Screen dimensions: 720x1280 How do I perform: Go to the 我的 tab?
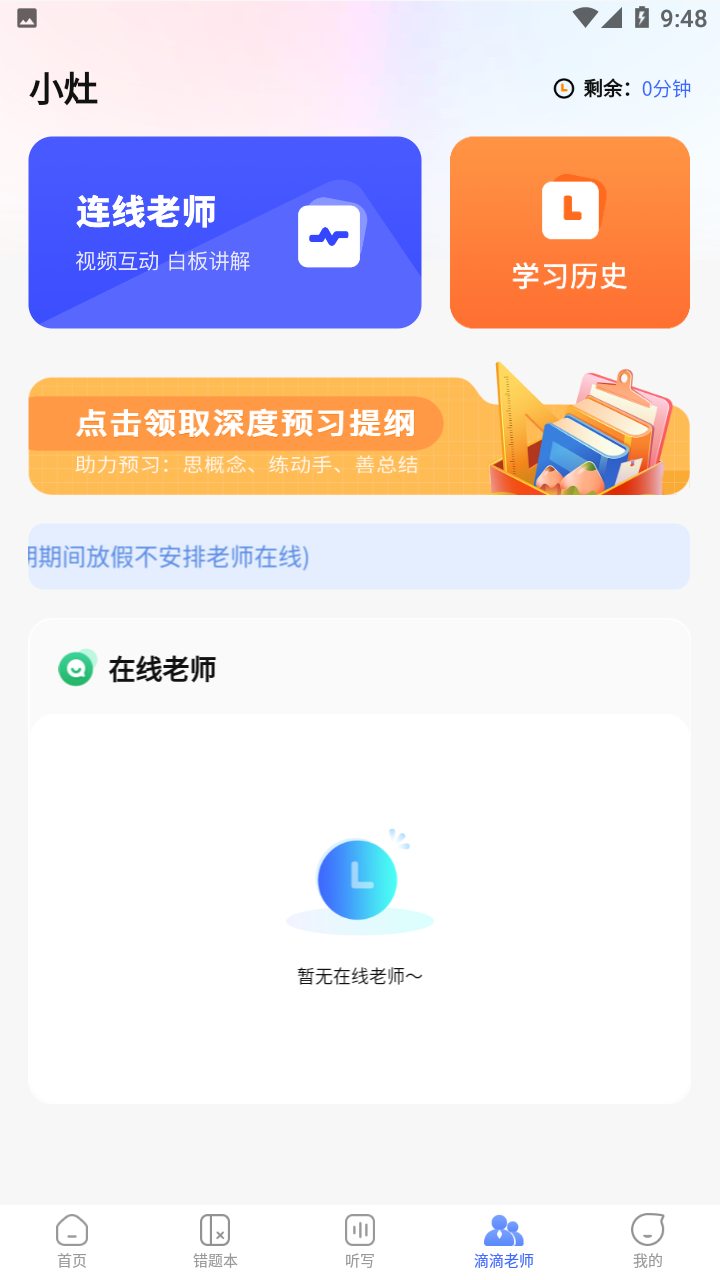(647, 1241)
